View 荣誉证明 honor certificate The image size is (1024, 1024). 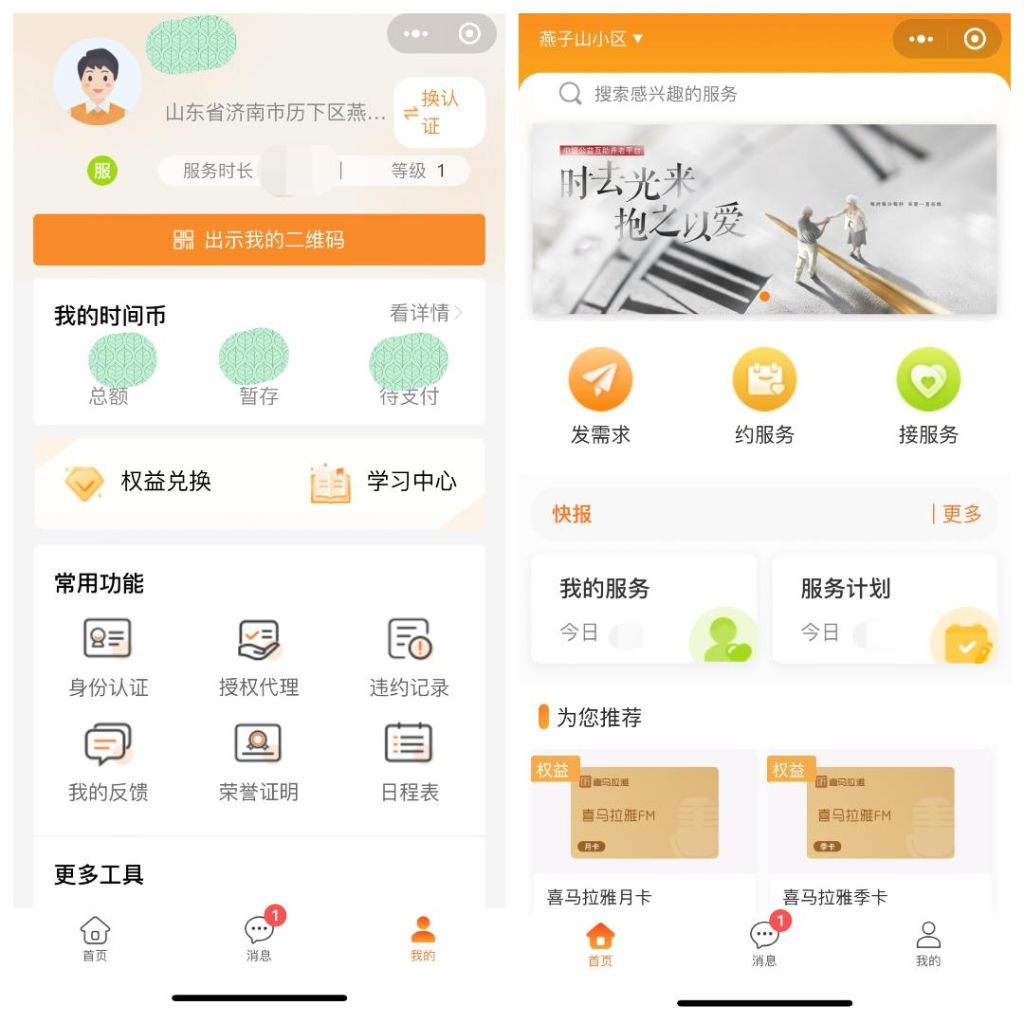tap(259, 761)
